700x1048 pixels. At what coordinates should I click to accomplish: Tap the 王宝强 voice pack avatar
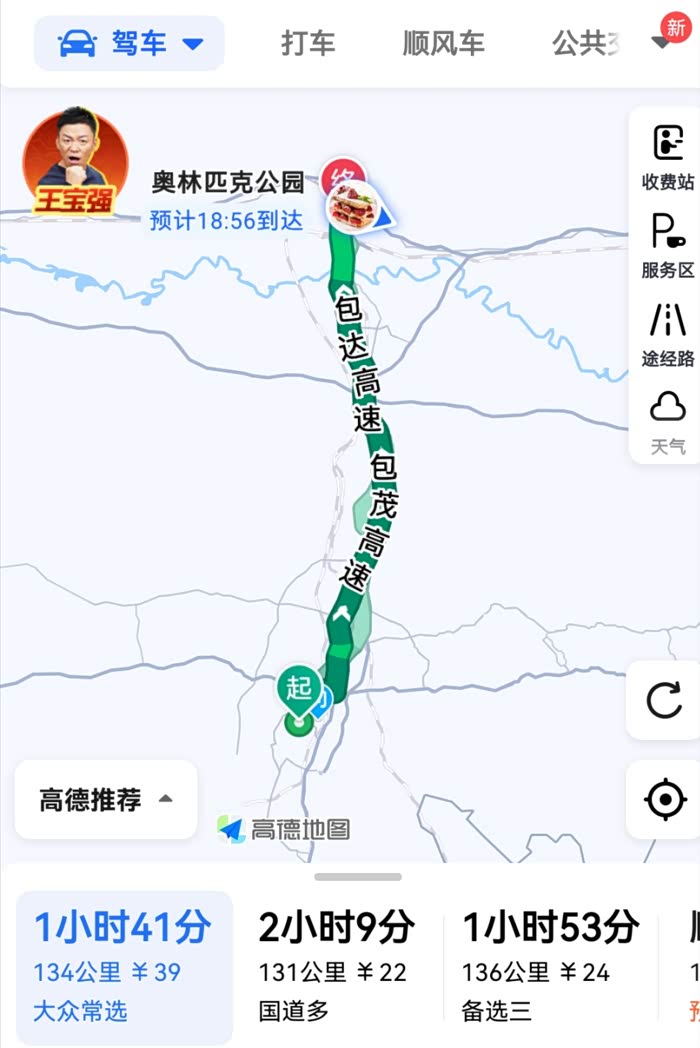tap(75, 161)
